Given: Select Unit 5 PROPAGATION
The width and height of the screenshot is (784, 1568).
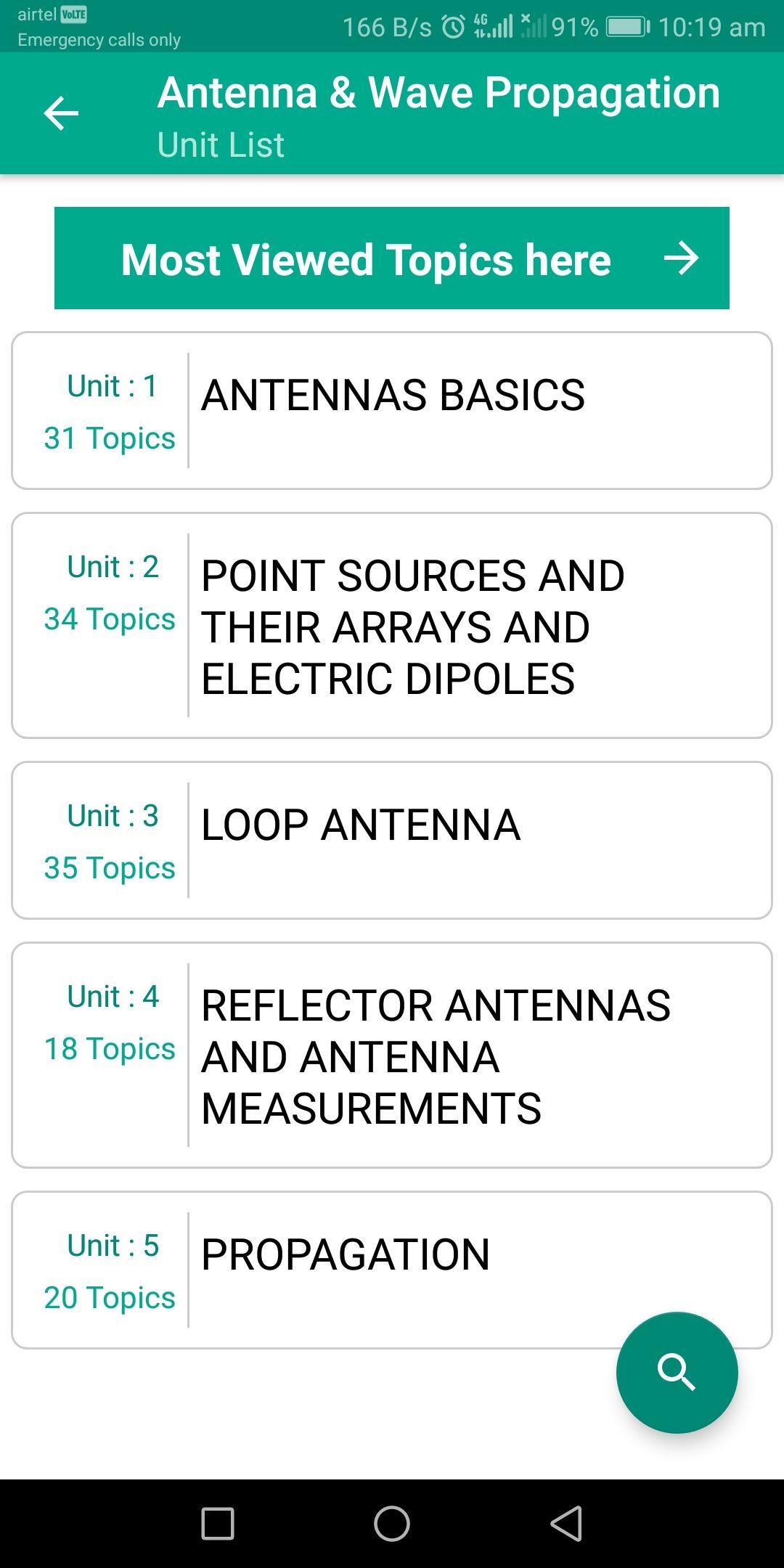Looking at the screenshot, I should [392, 1270].
